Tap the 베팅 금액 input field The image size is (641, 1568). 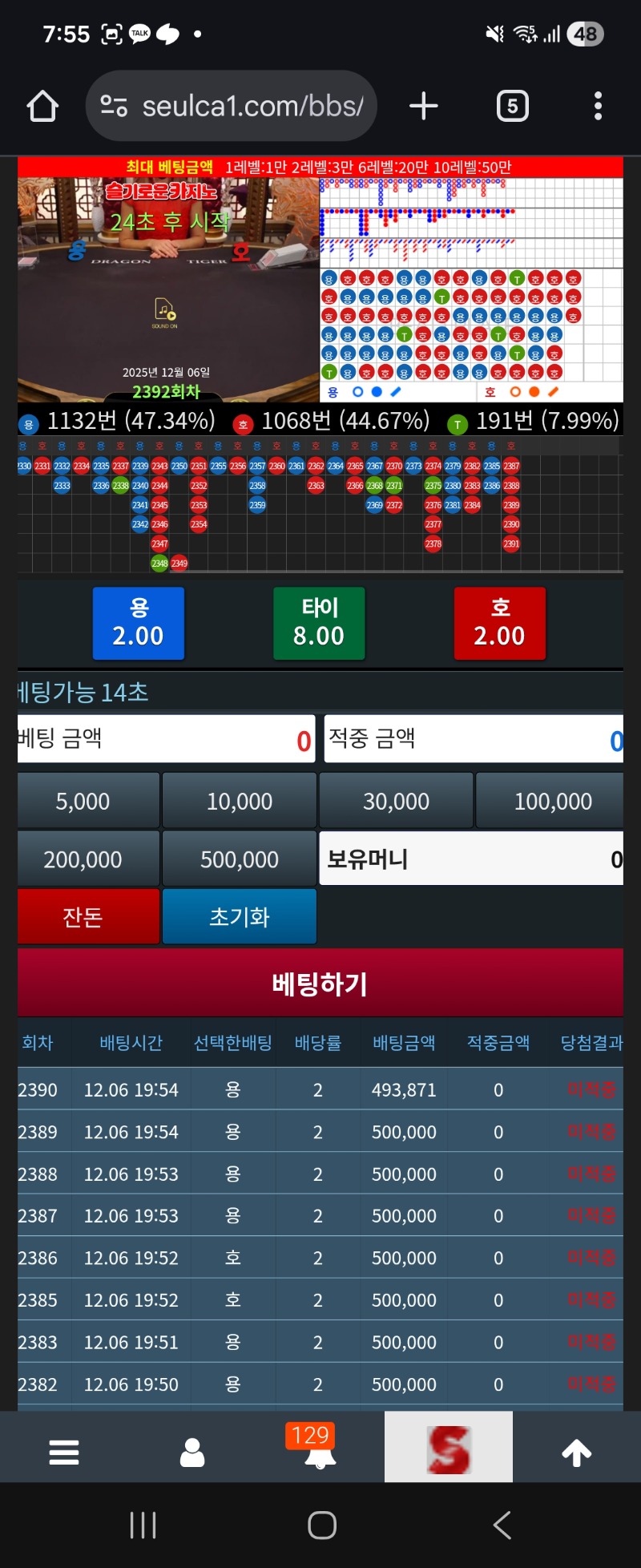[166, 738]
